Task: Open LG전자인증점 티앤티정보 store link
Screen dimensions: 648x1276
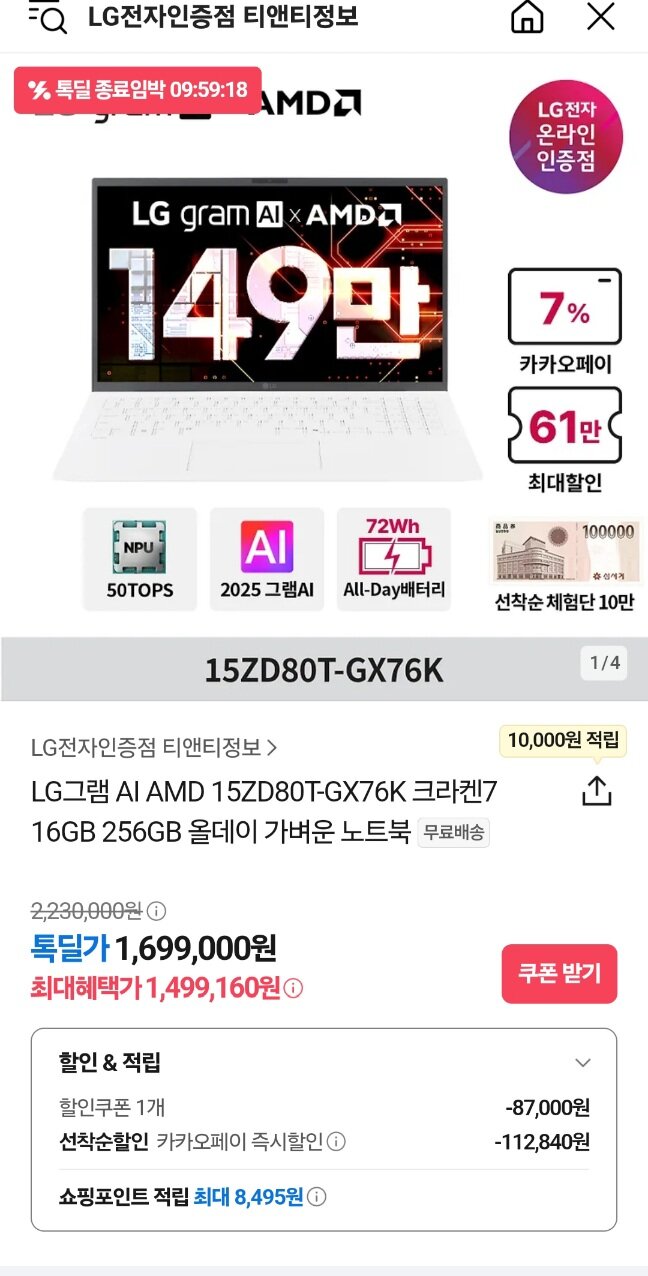Action: [x=154, y=747]
